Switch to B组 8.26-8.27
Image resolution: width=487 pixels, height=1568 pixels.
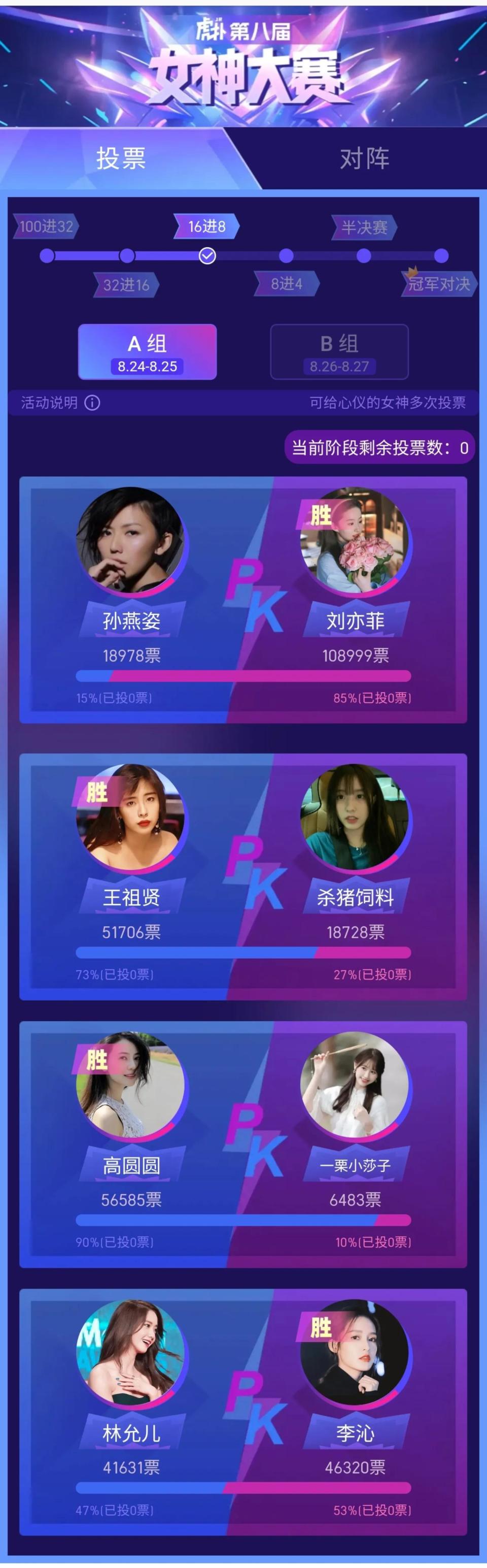(339, 351)
